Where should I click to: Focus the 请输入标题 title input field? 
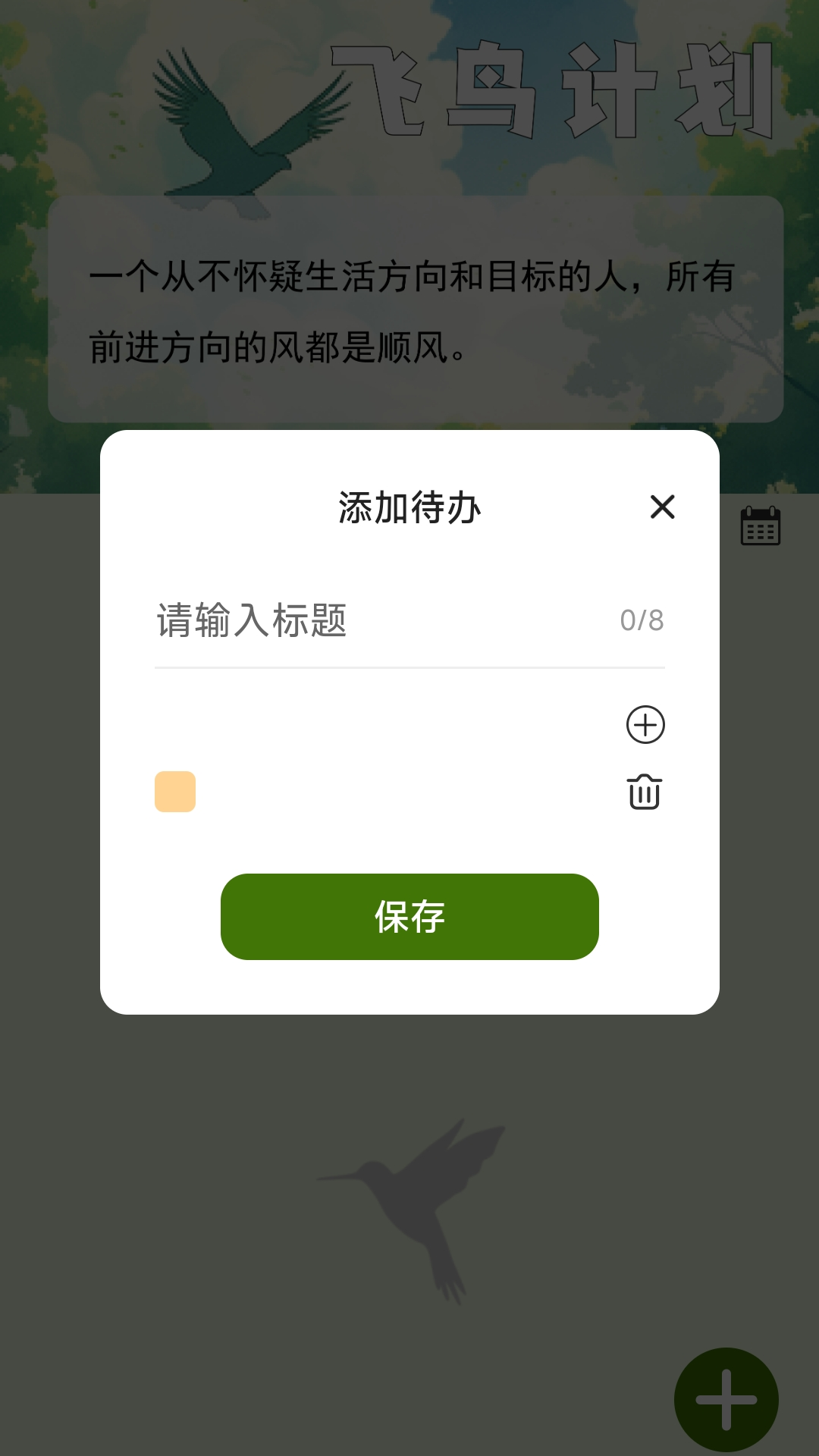tap(303, 620)
